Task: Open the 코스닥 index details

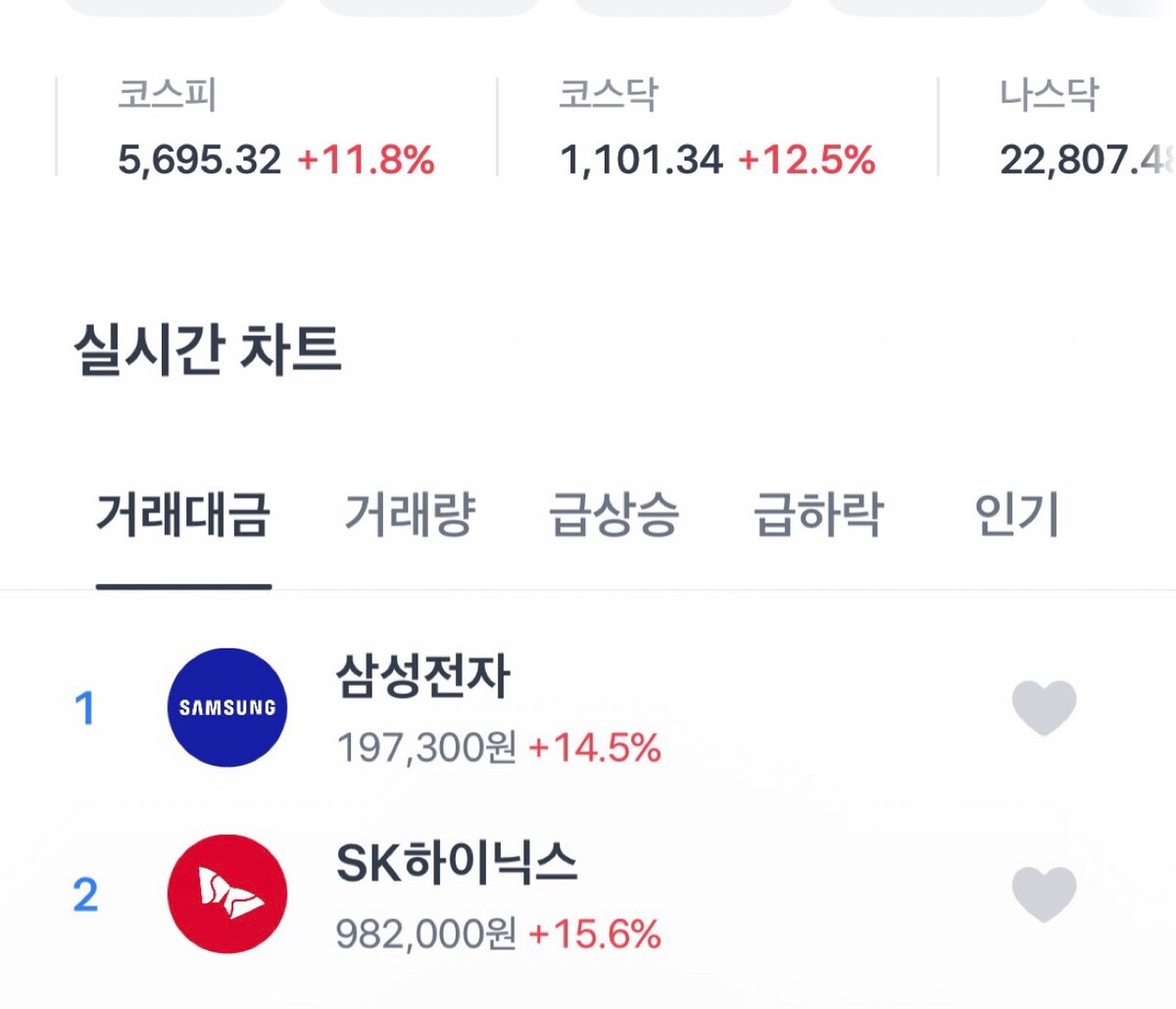Action: [x=715, y=129]
